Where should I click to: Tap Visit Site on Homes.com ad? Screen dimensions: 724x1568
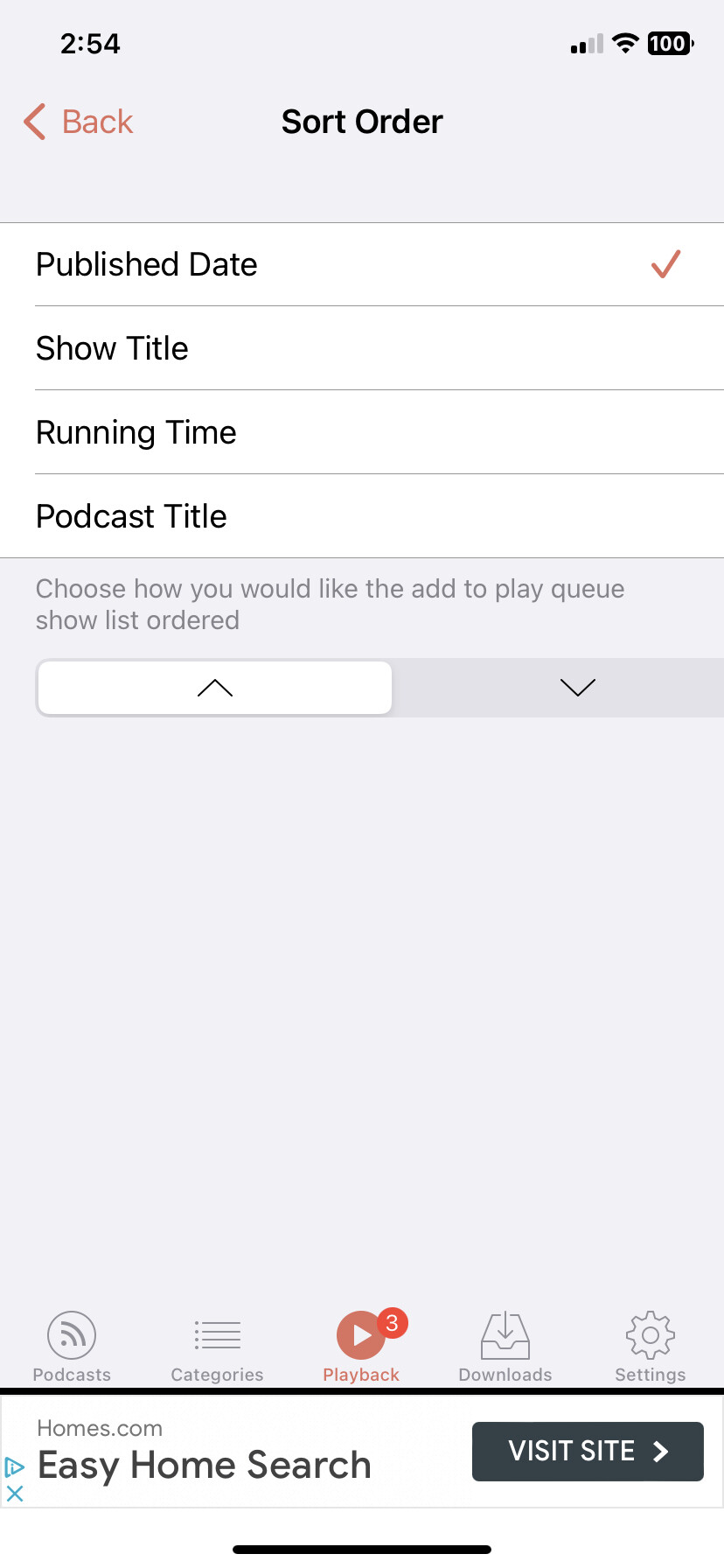point(588,1452)
